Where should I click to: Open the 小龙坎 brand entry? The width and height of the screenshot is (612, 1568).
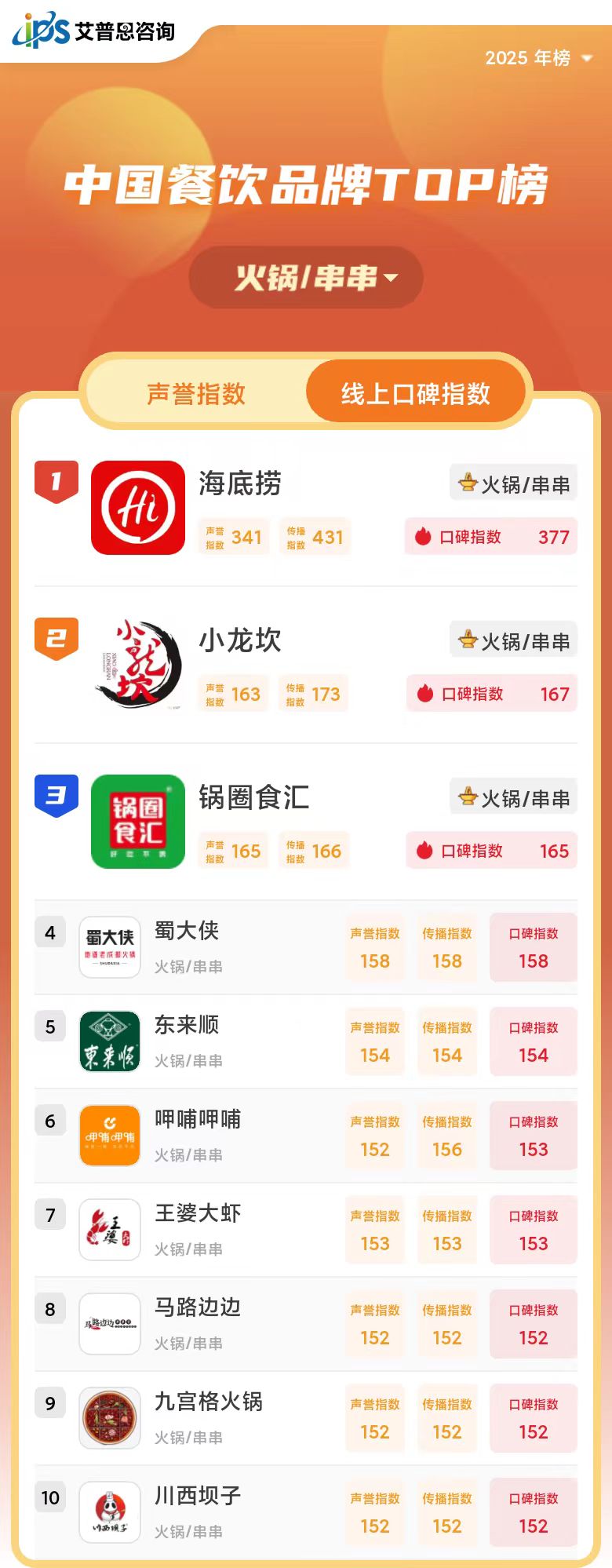[x=239, y=640]
